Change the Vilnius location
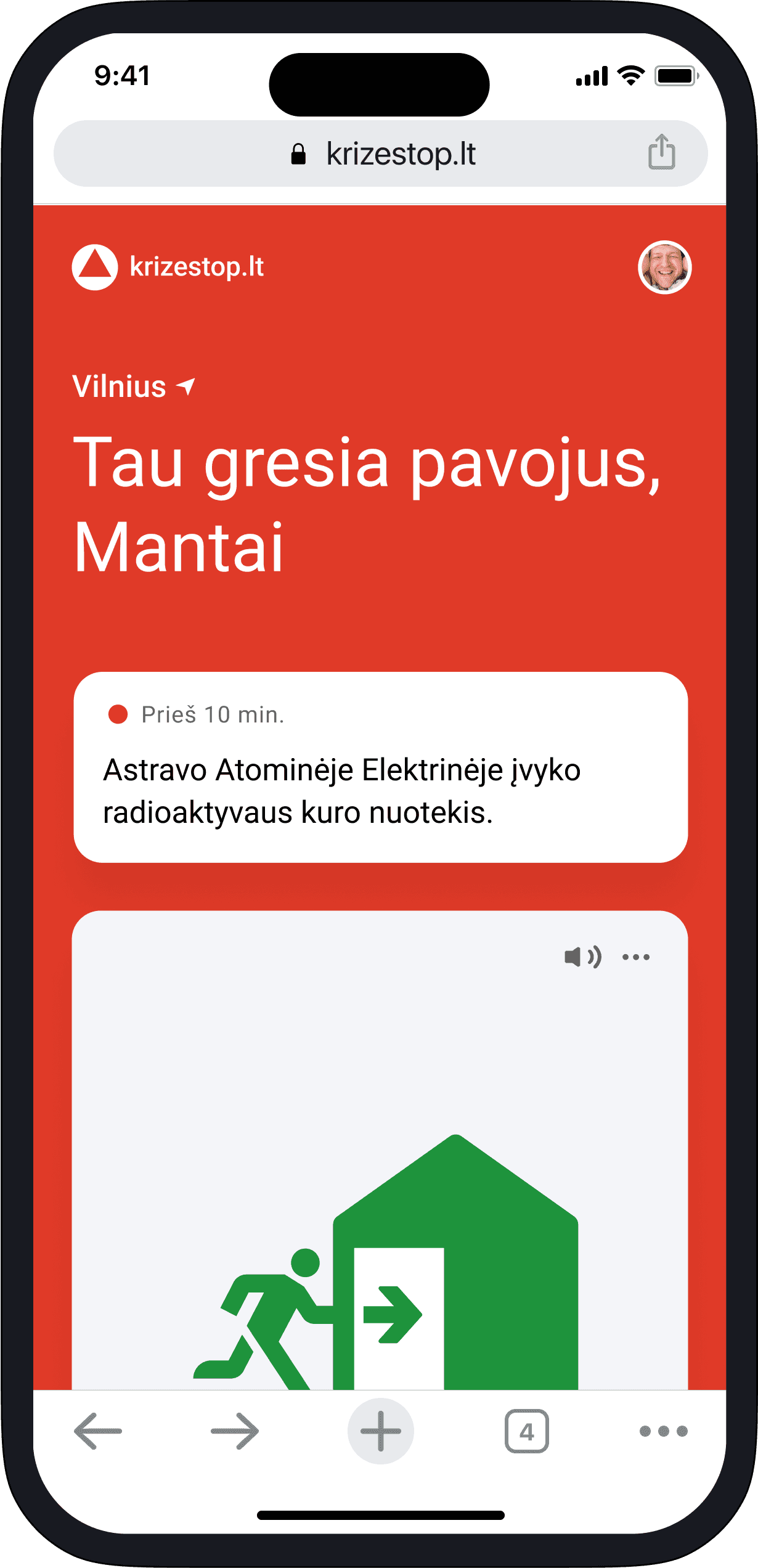This screenshot has width=758, height=1568. pyautogui.click(x=134, y=386)
